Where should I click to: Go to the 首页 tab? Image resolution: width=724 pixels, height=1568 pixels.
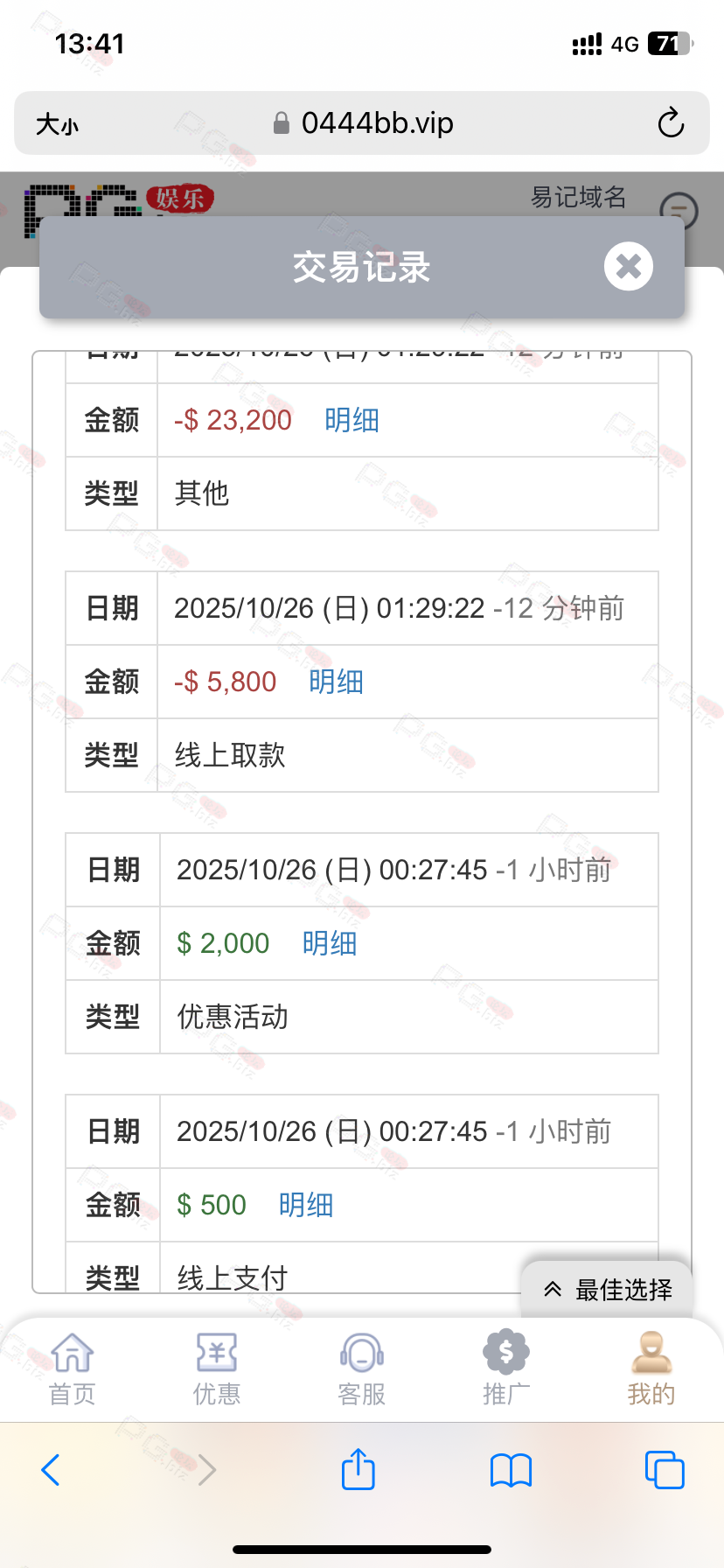coord(72,1368)
